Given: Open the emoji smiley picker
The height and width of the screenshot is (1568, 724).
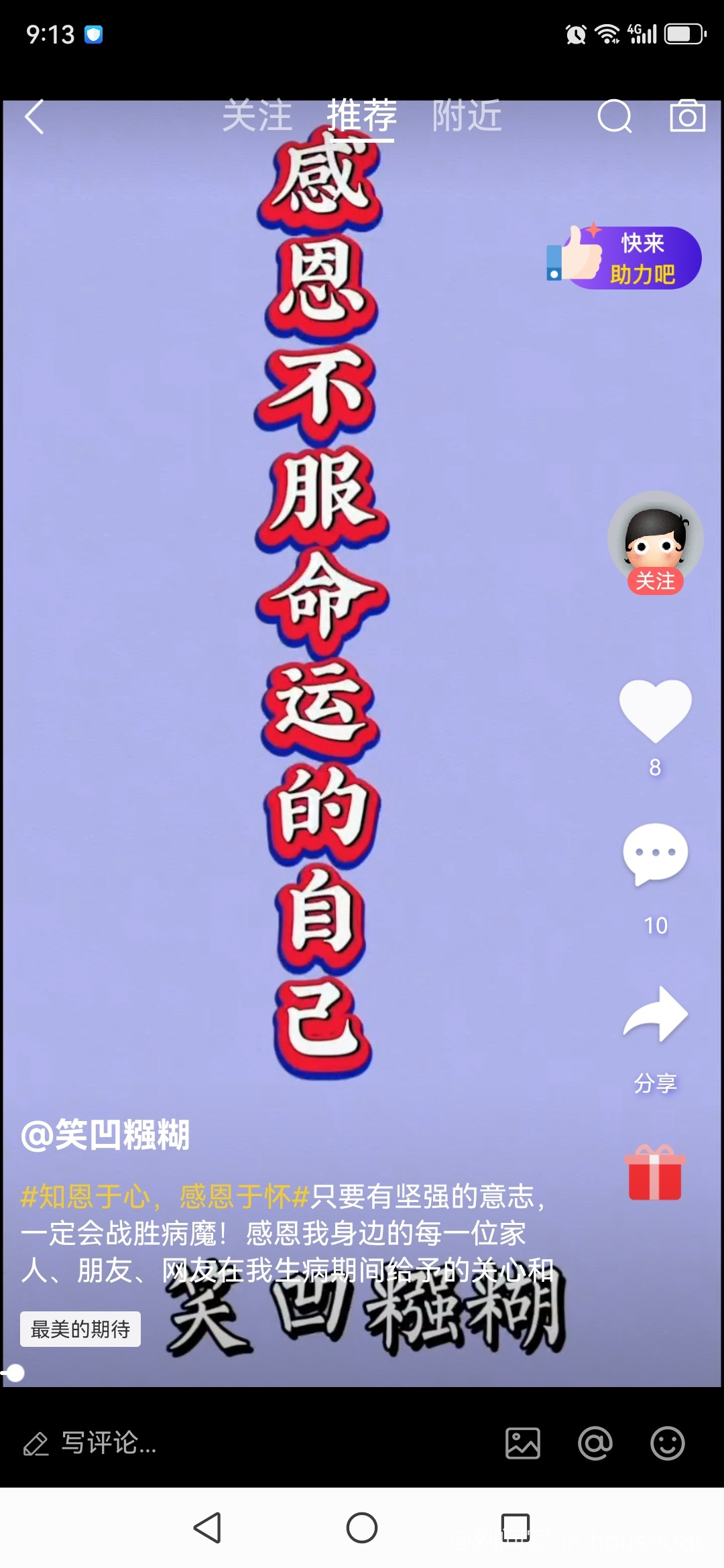Looking at the screenshot, I should coord(668,1443).
